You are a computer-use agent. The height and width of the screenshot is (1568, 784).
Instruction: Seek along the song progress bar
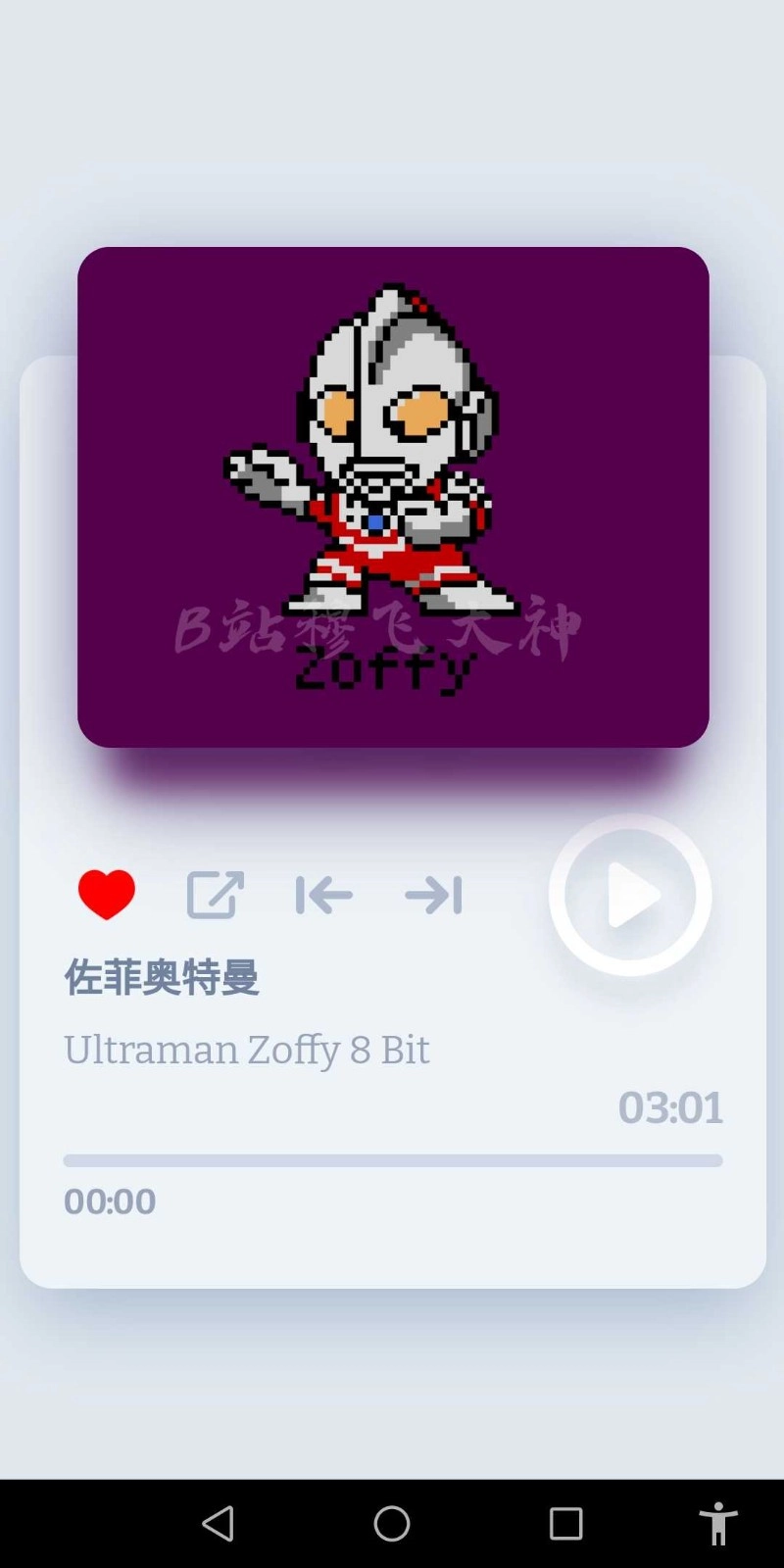point(393,1160)
